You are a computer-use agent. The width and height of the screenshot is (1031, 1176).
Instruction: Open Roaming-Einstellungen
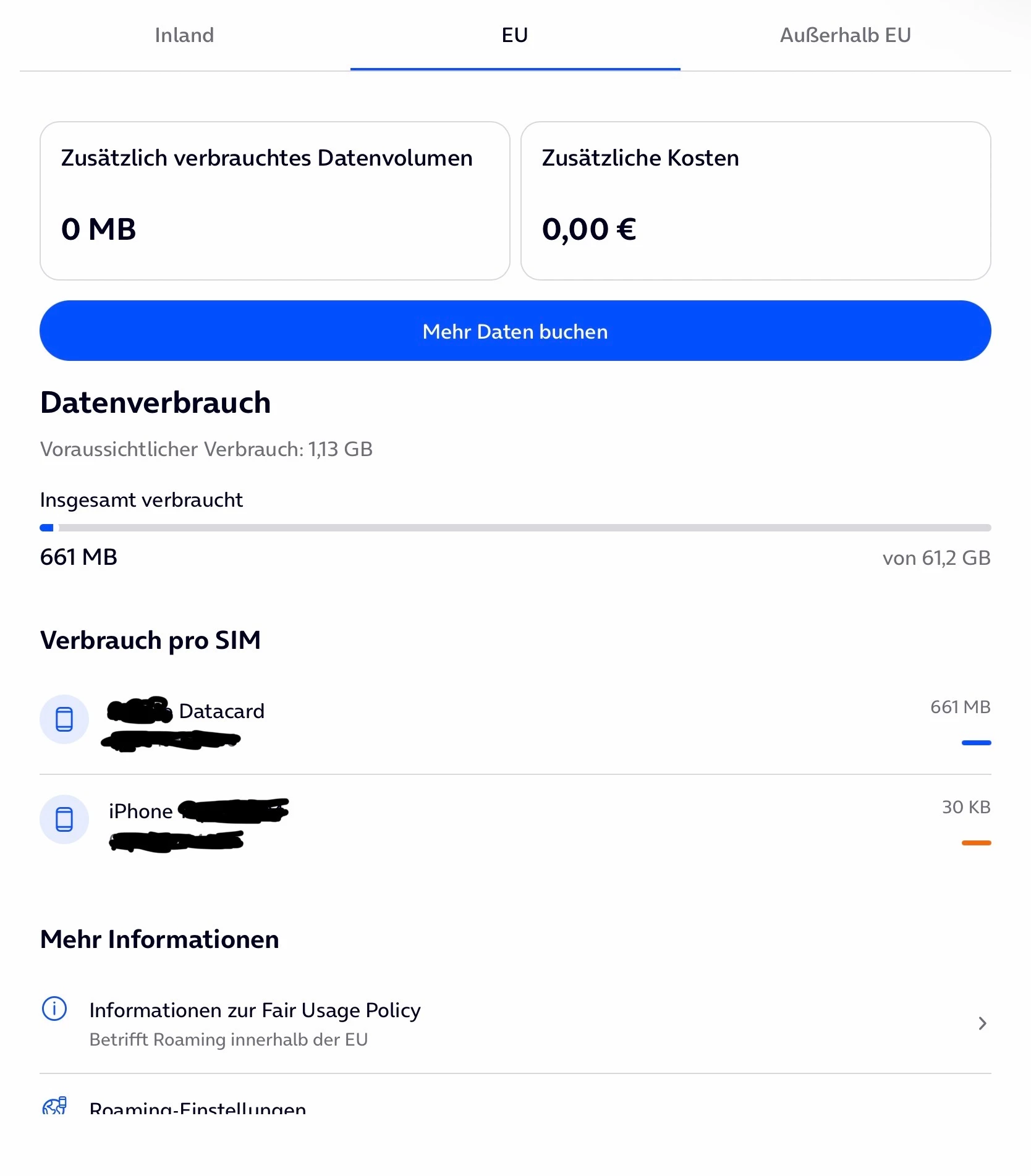tap(198, 1107)
